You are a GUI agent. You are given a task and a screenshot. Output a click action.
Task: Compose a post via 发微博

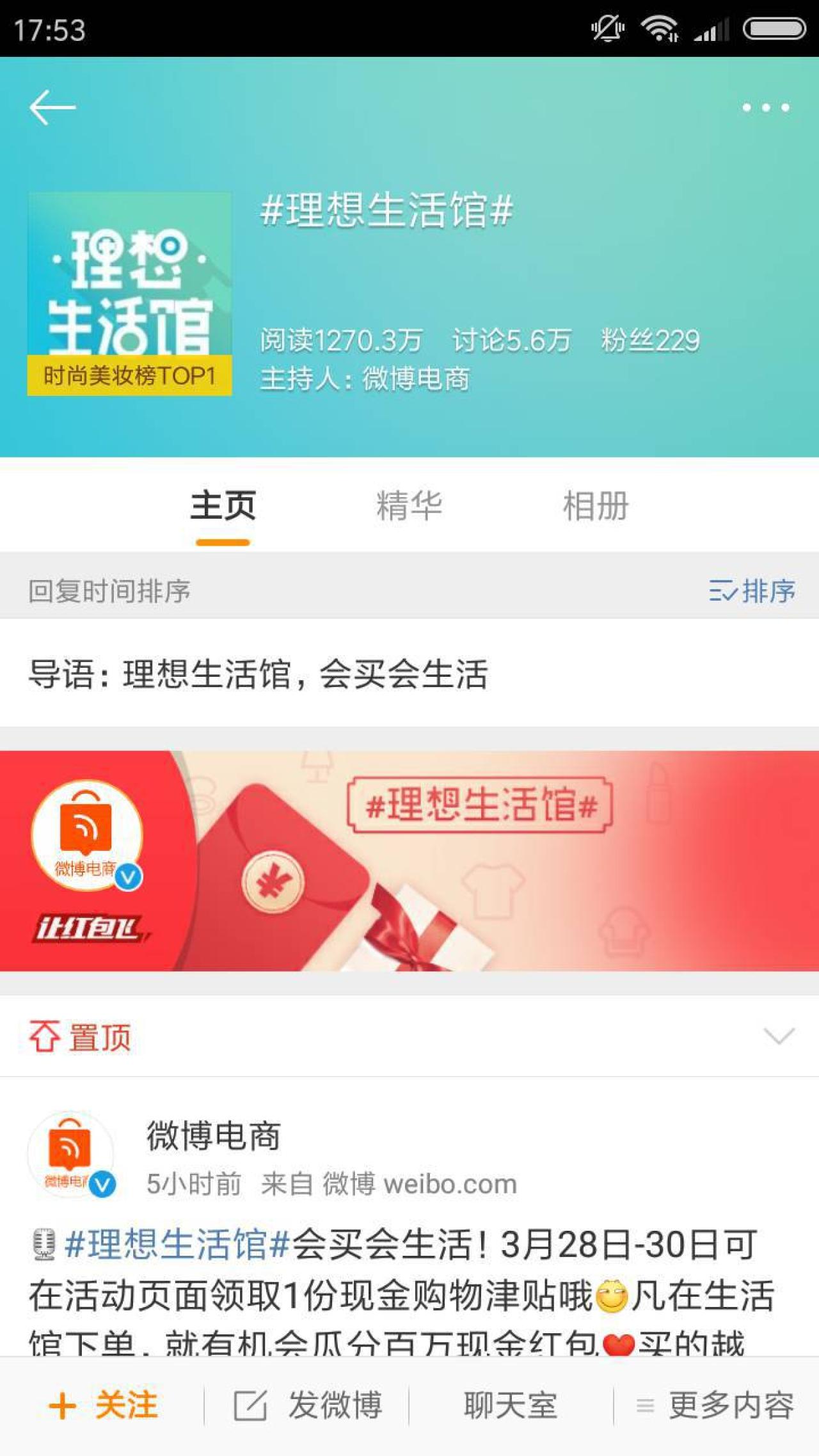pyautogui.click(x=308, y=1405)
